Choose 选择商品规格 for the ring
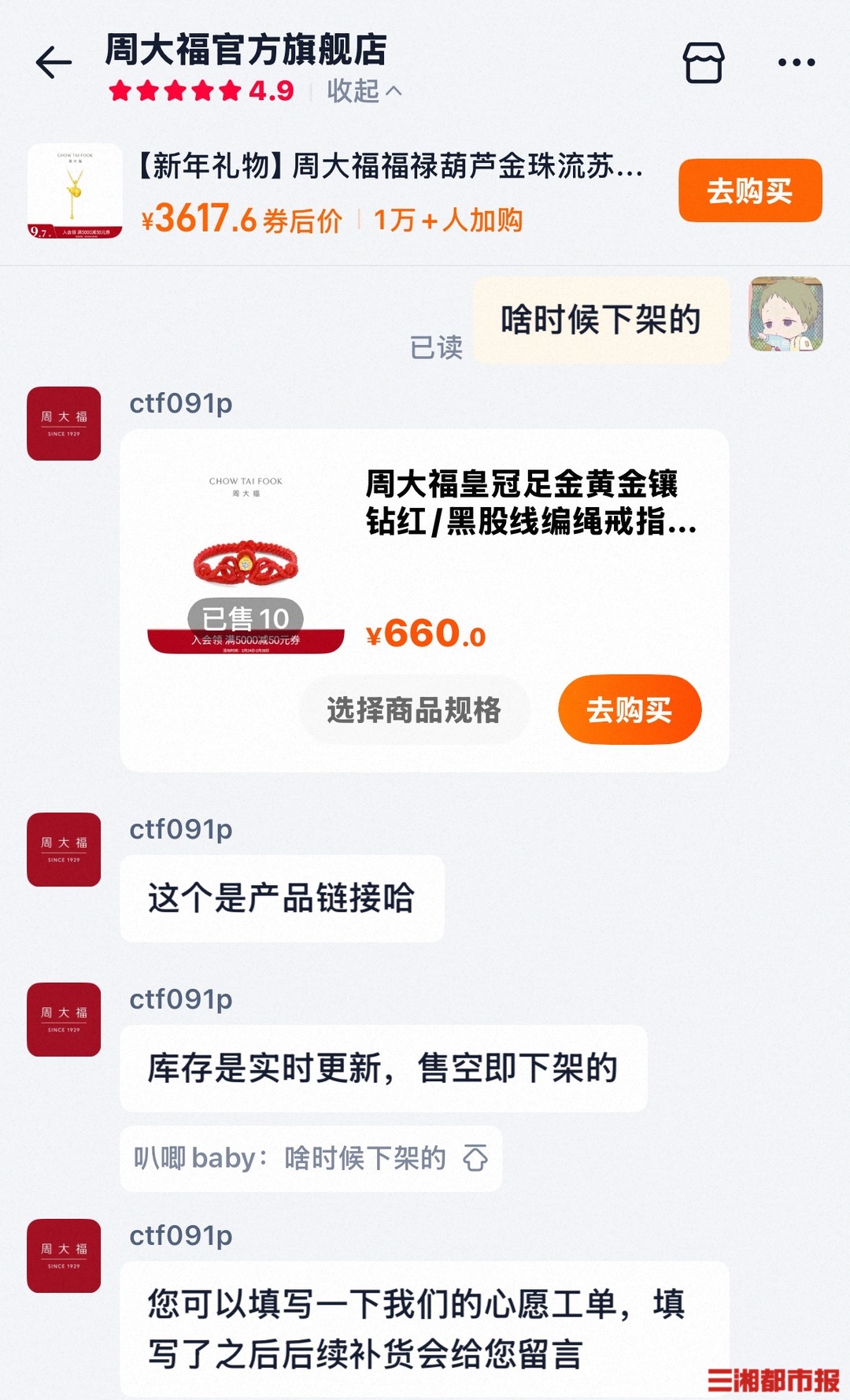 click(x=414, y=710)
